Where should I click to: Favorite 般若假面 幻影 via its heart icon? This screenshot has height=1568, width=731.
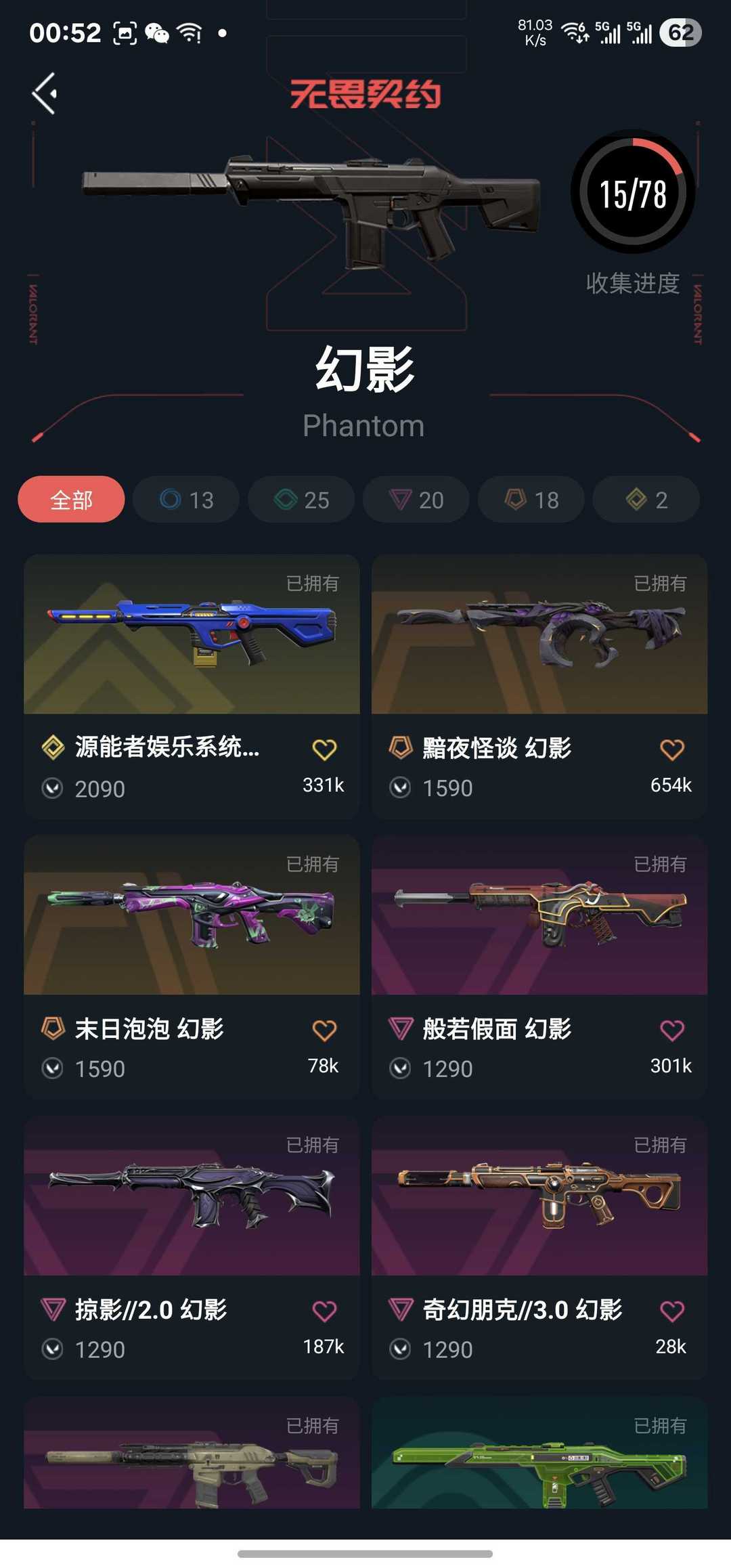[x=672, y=1030]
